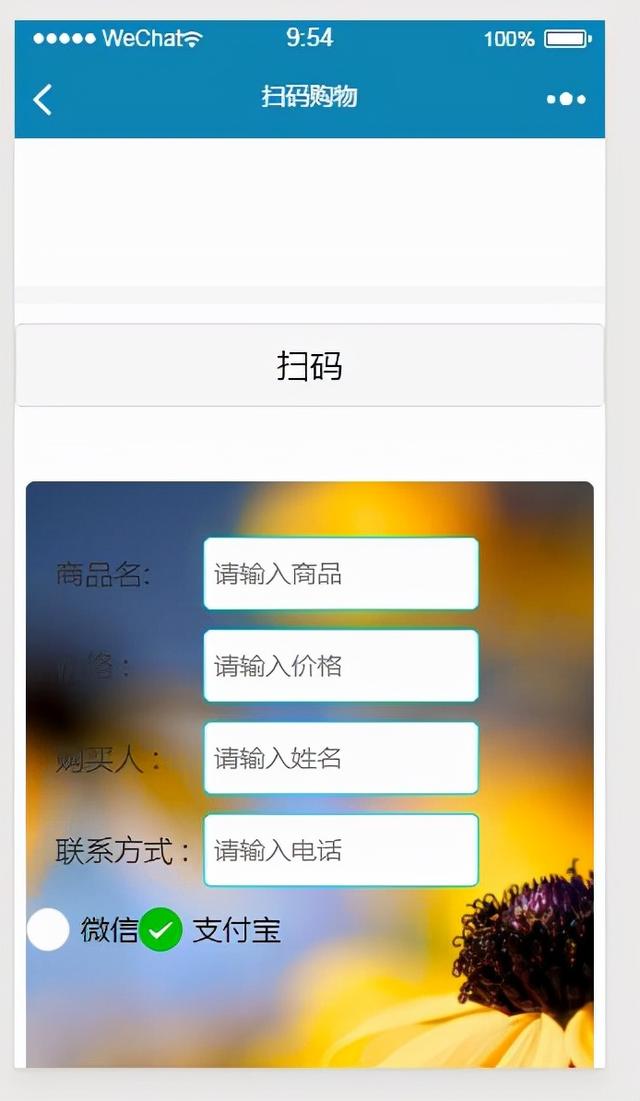
Task: Choose 微信 as the payment method
Action: point(47,930)
